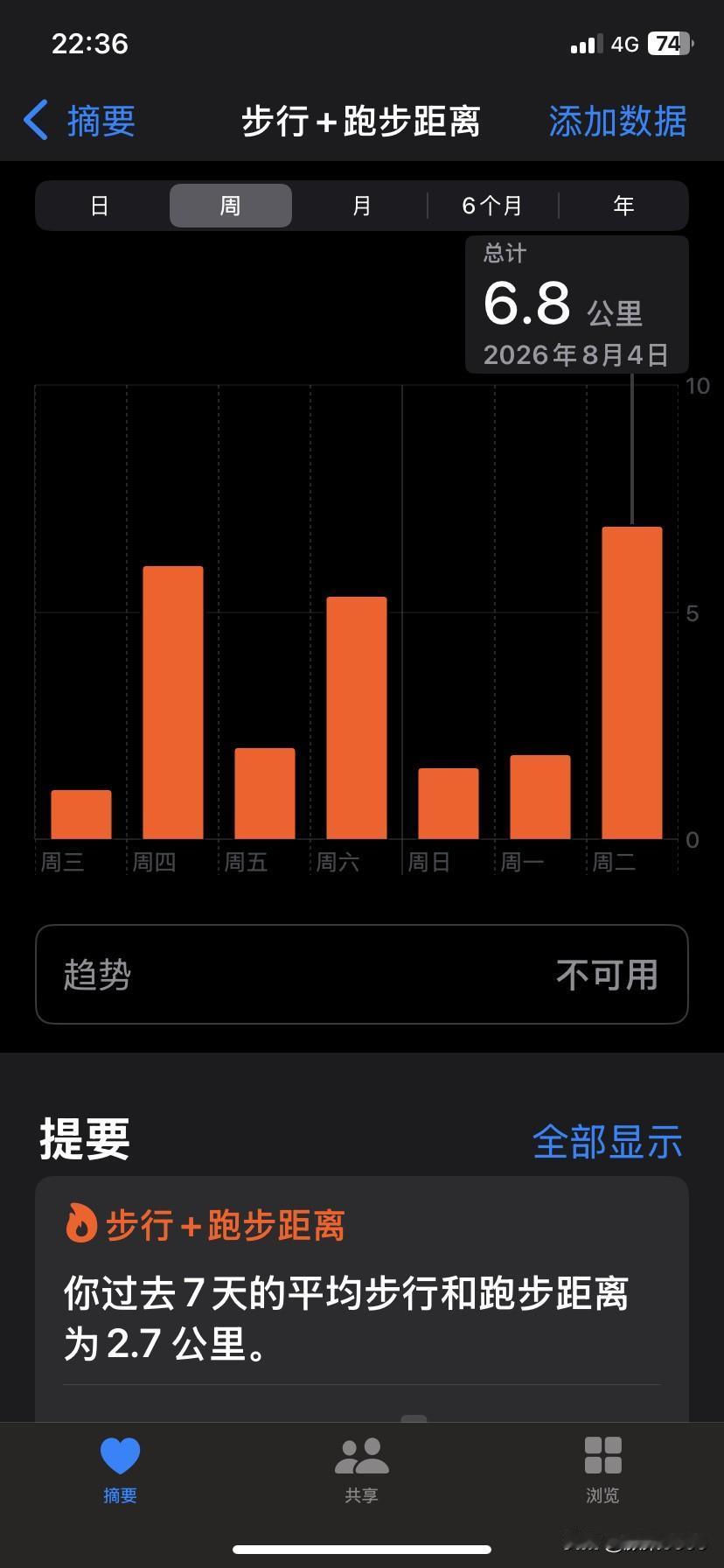Image resolution: width=724 pixels, height=1568 pixels.
Task: Open the 趋势 row
Action: coord(362,974)
